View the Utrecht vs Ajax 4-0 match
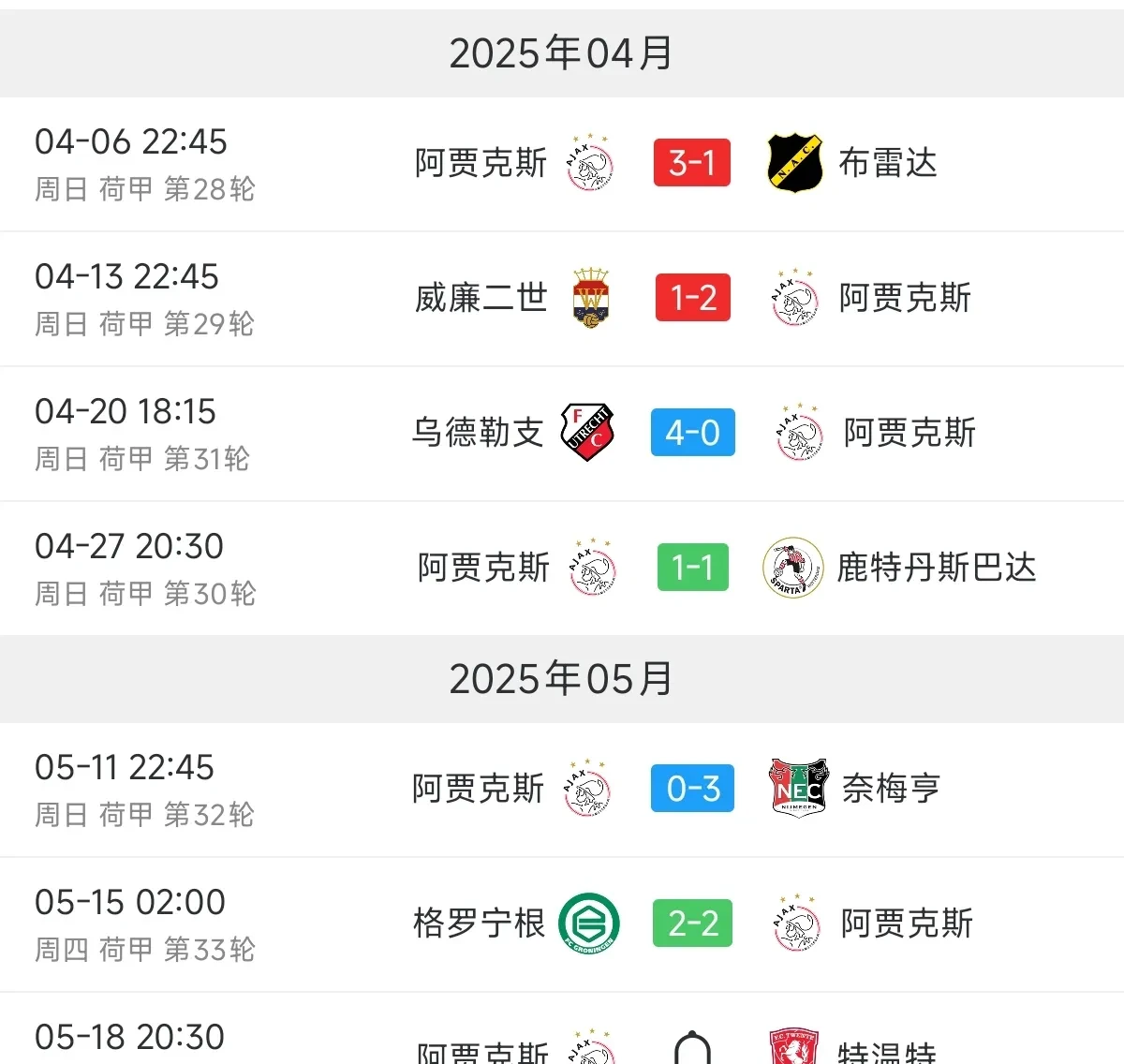 tap(692, 433)
